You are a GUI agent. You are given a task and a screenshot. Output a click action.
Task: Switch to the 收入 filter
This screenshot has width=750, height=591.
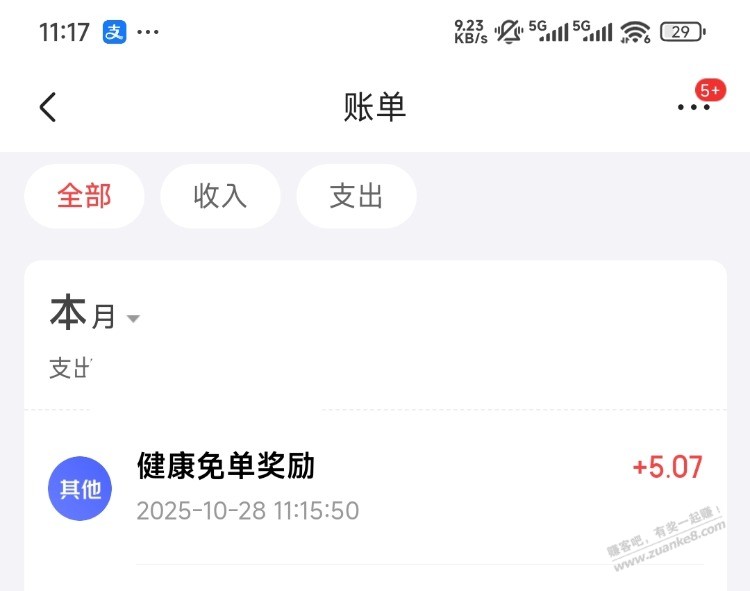pos(220,196)
